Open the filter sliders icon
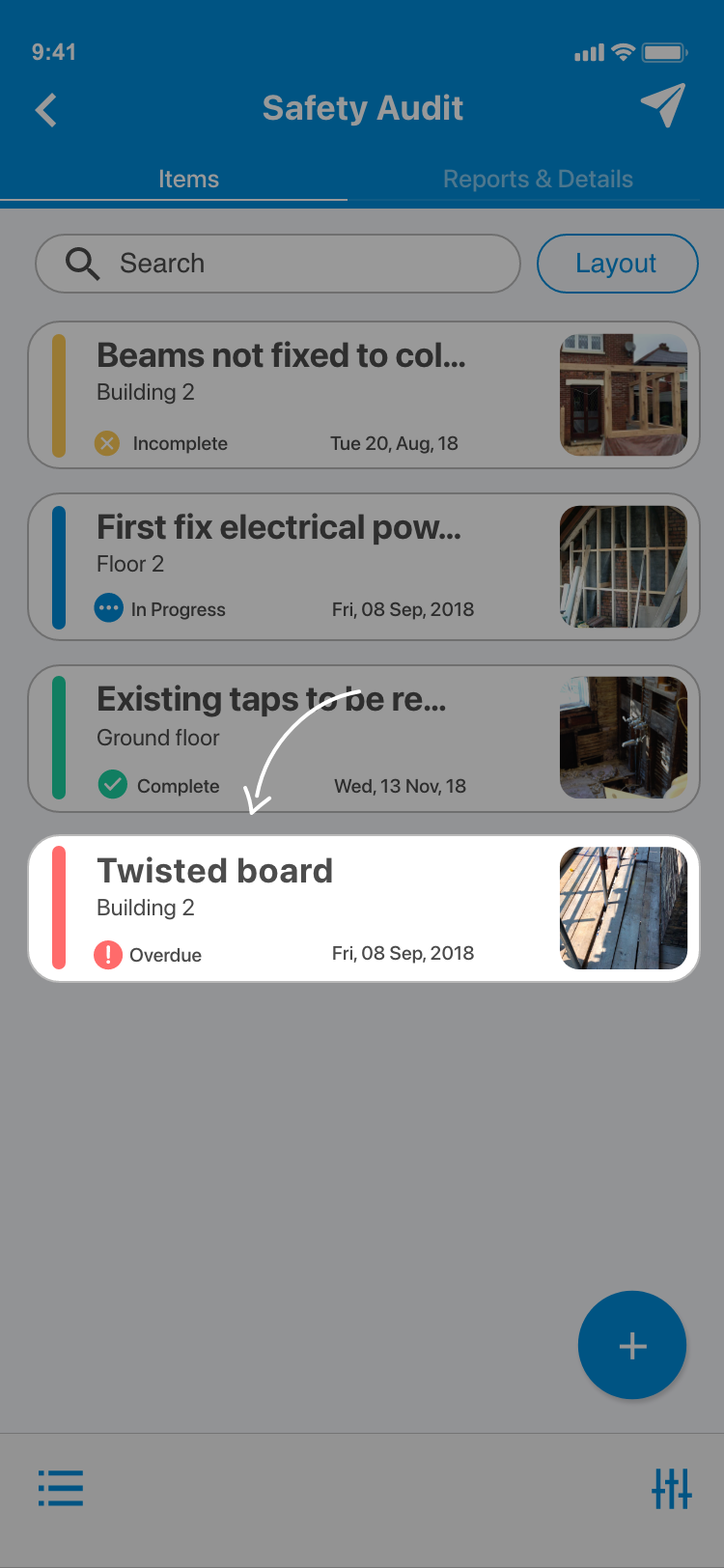Viewport: 724px width, 1568px height. click(672, 1488)
